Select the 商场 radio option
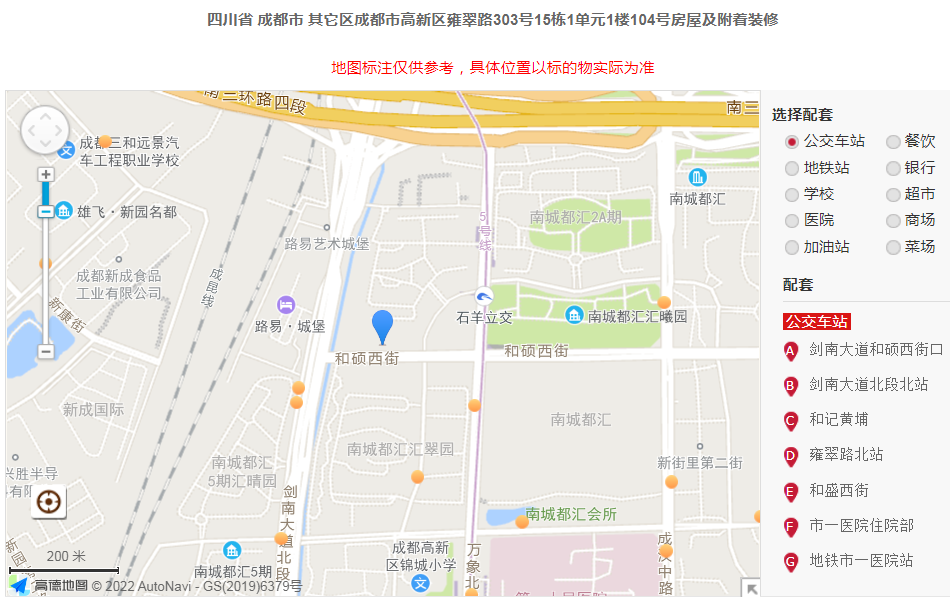The height and width of the screenshot is (597, 950). pyautogui.click(x=893, y=220)
